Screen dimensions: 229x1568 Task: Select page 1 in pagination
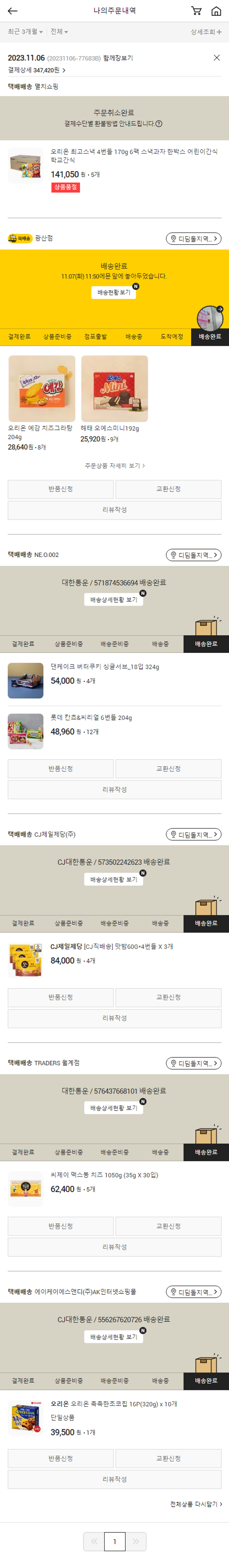114,1541
